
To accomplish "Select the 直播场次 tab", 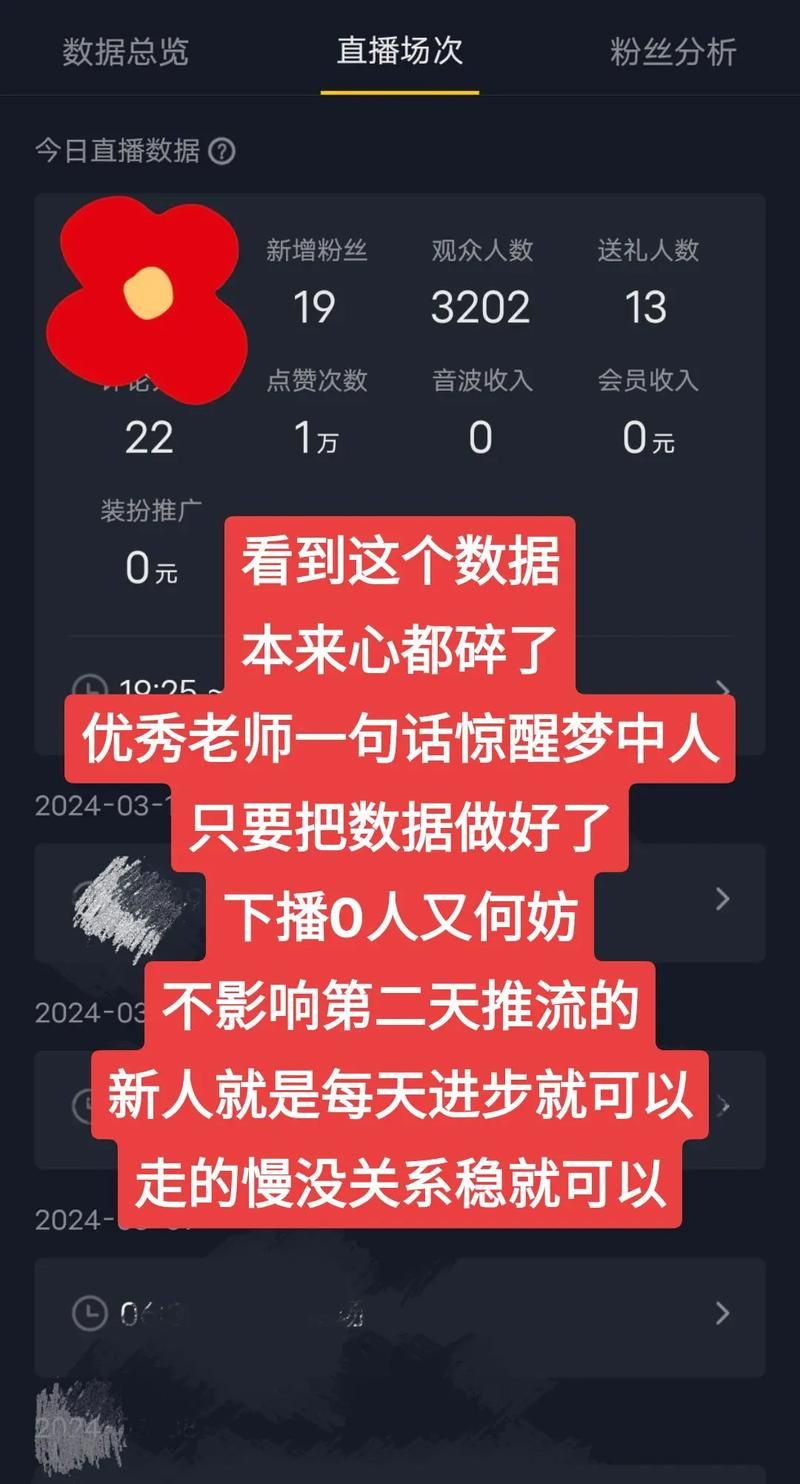I will coord(400,52).
